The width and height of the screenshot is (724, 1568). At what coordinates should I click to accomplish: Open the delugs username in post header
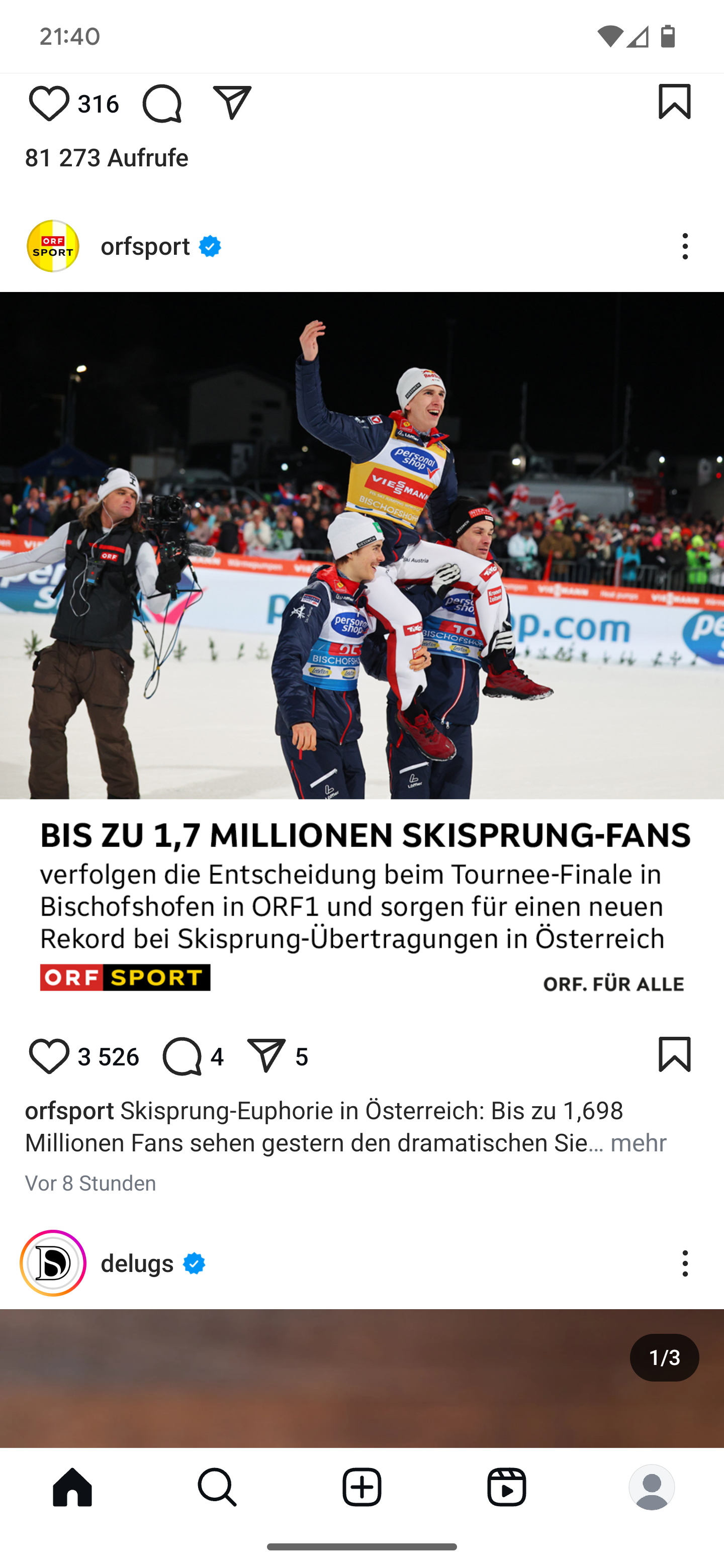pos(138,1263)
